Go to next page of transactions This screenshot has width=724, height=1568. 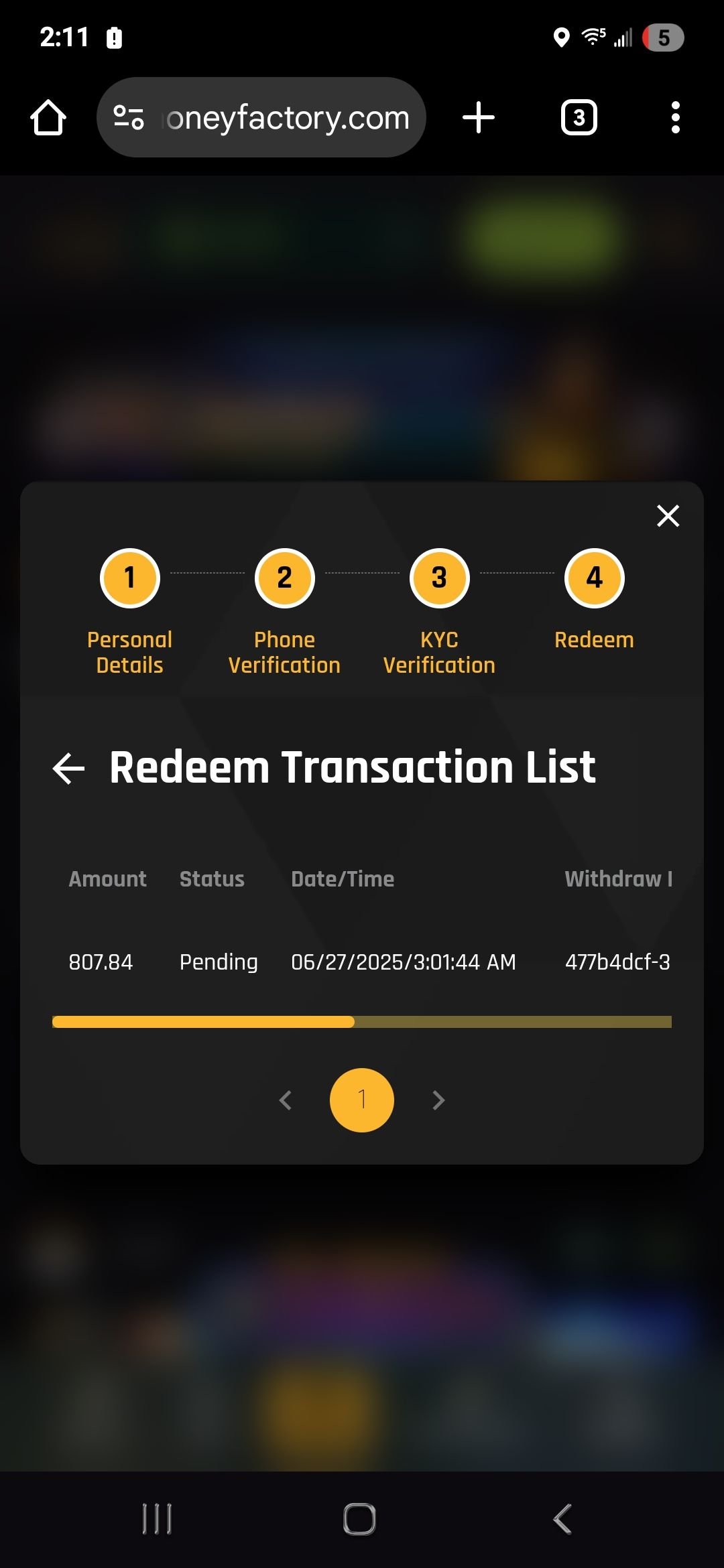[438, 1100]
